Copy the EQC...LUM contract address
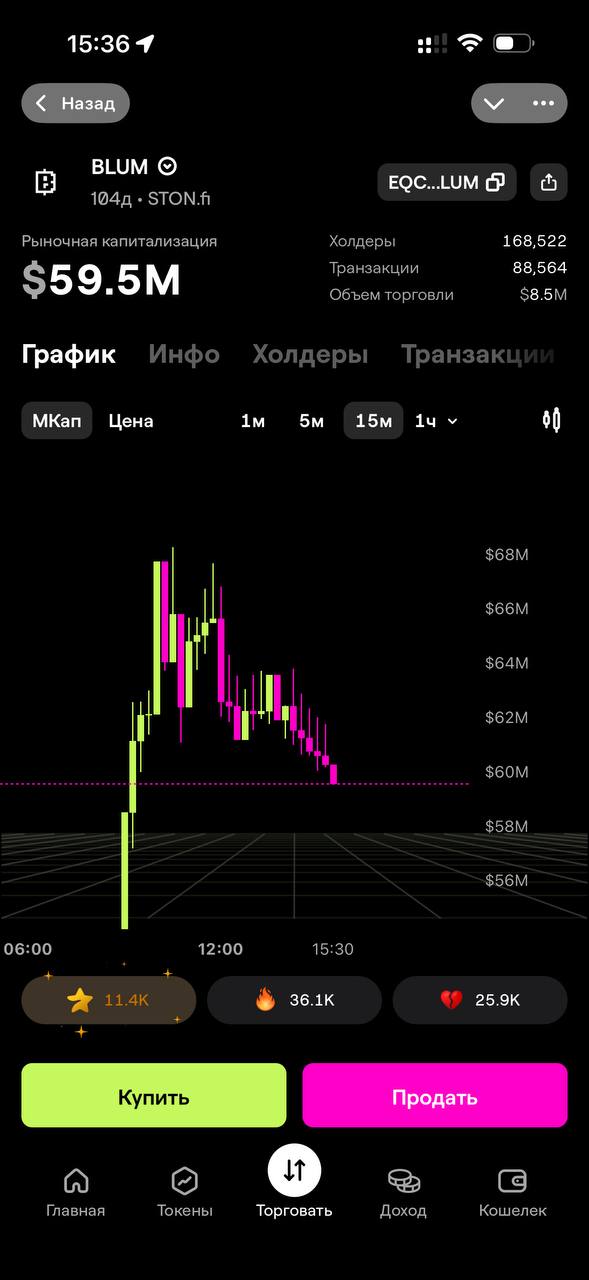Screen dimensions: 589x1280 tap(447, 182)
